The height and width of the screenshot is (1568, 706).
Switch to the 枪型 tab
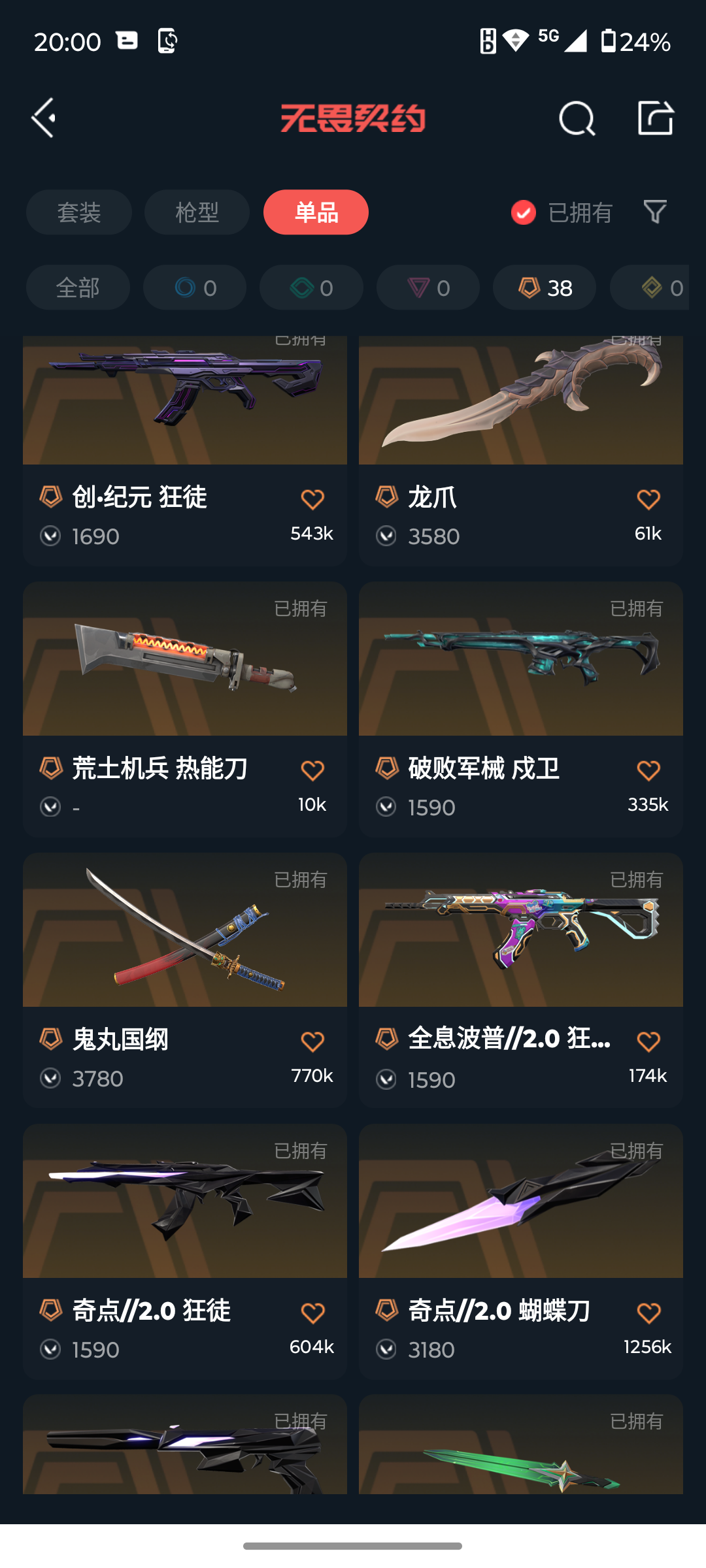197,212
